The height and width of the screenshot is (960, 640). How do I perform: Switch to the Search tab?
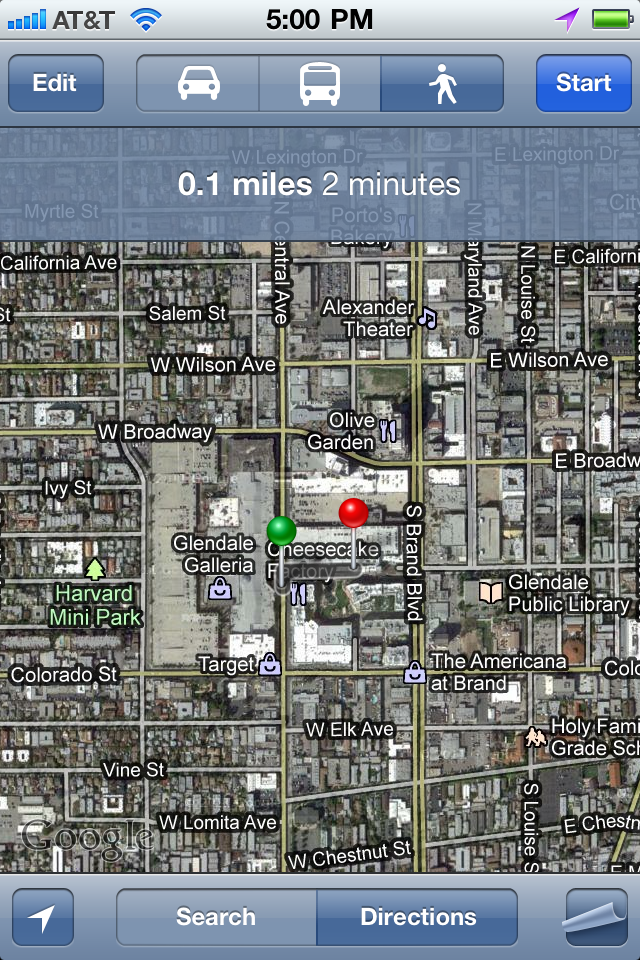click(216, 917)
